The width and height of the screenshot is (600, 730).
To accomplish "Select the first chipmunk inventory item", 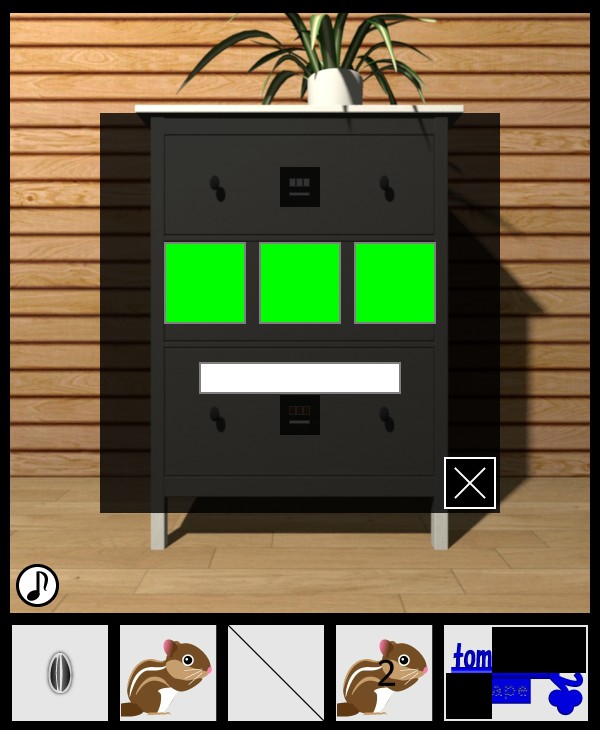I will pyautogui.click(x=168, y=673).
